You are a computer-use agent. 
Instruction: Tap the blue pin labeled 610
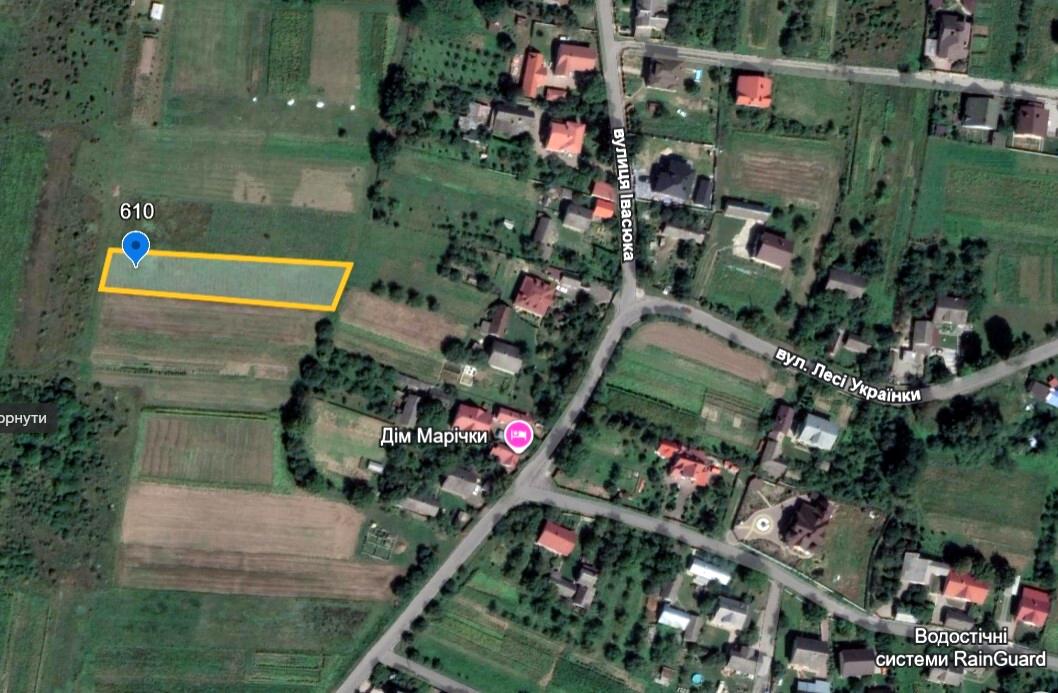[135, 246]
